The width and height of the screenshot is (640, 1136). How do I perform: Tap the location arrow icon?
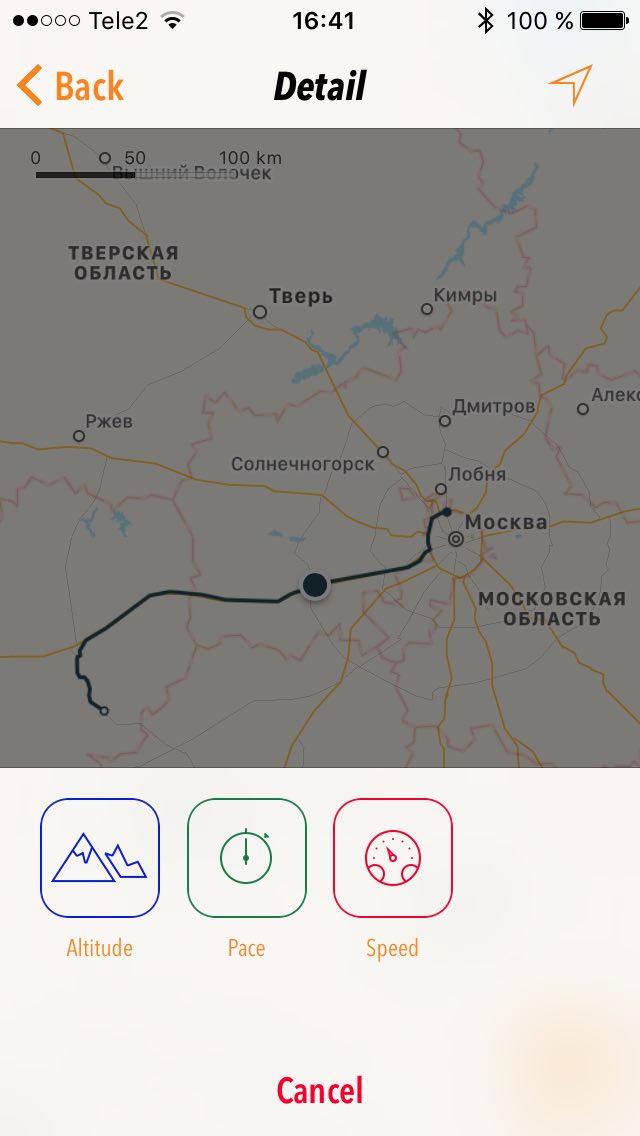[x=570, y=85]
